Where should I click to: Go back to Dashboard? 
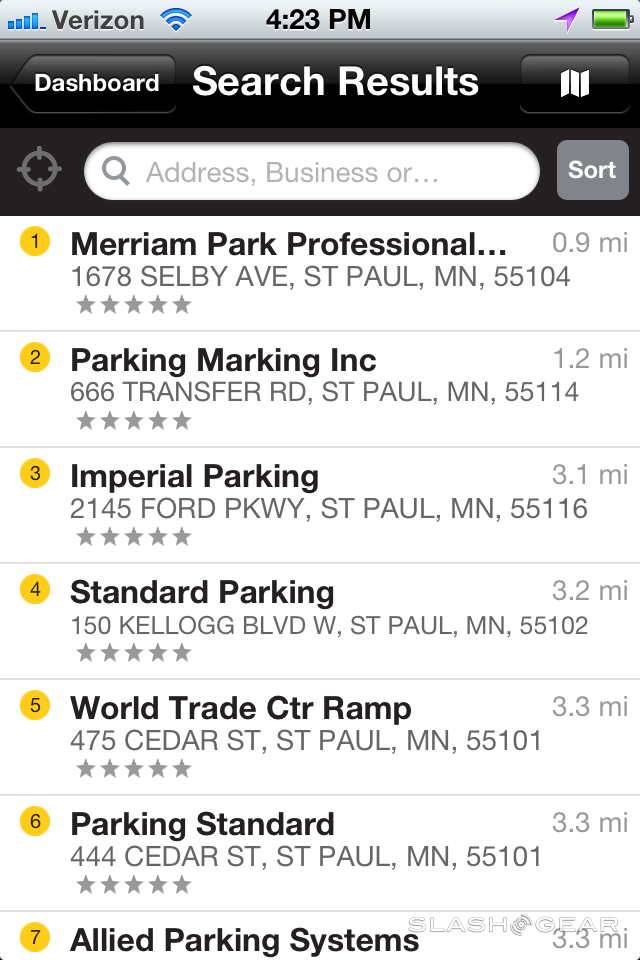tap(94, 83)
